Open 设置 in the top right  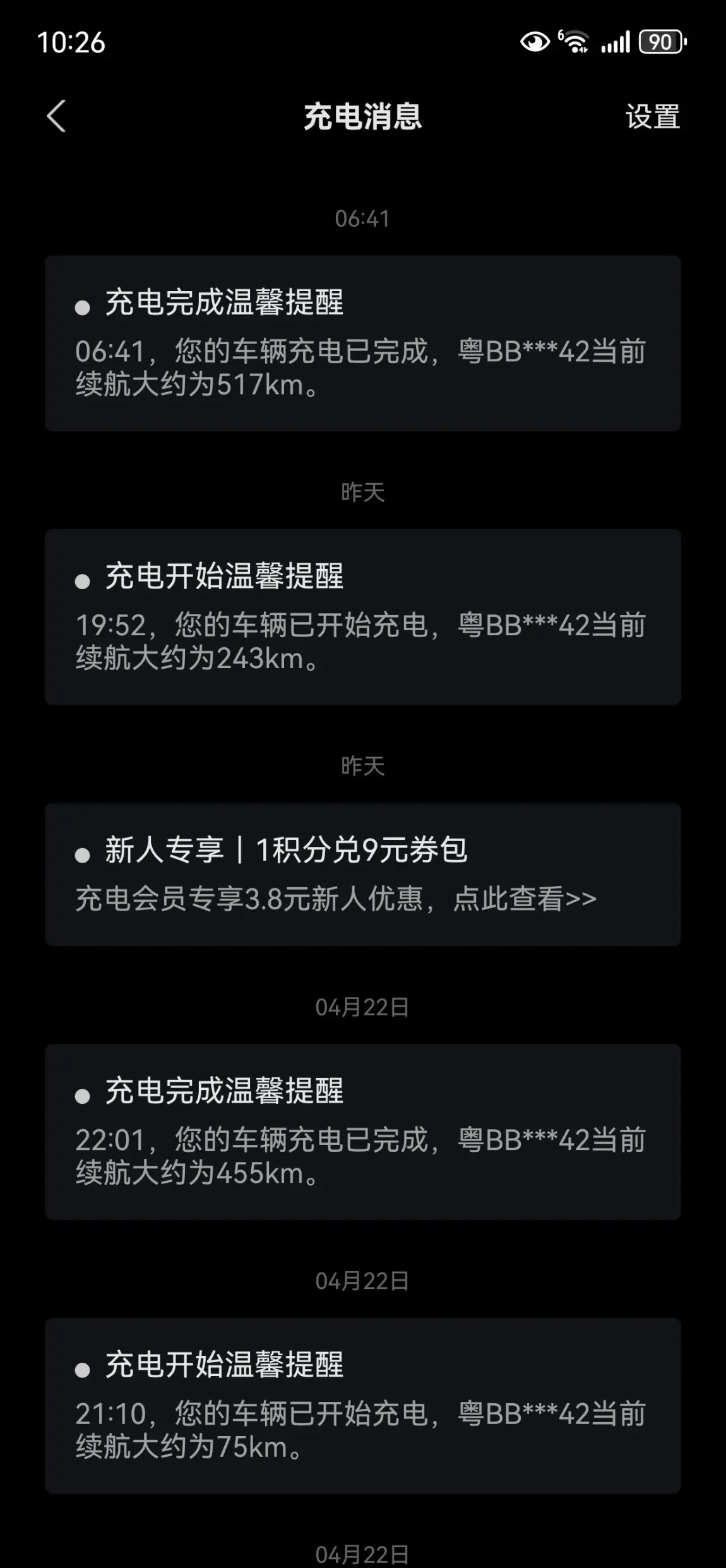pyautogui.click(x=652, y=117)
